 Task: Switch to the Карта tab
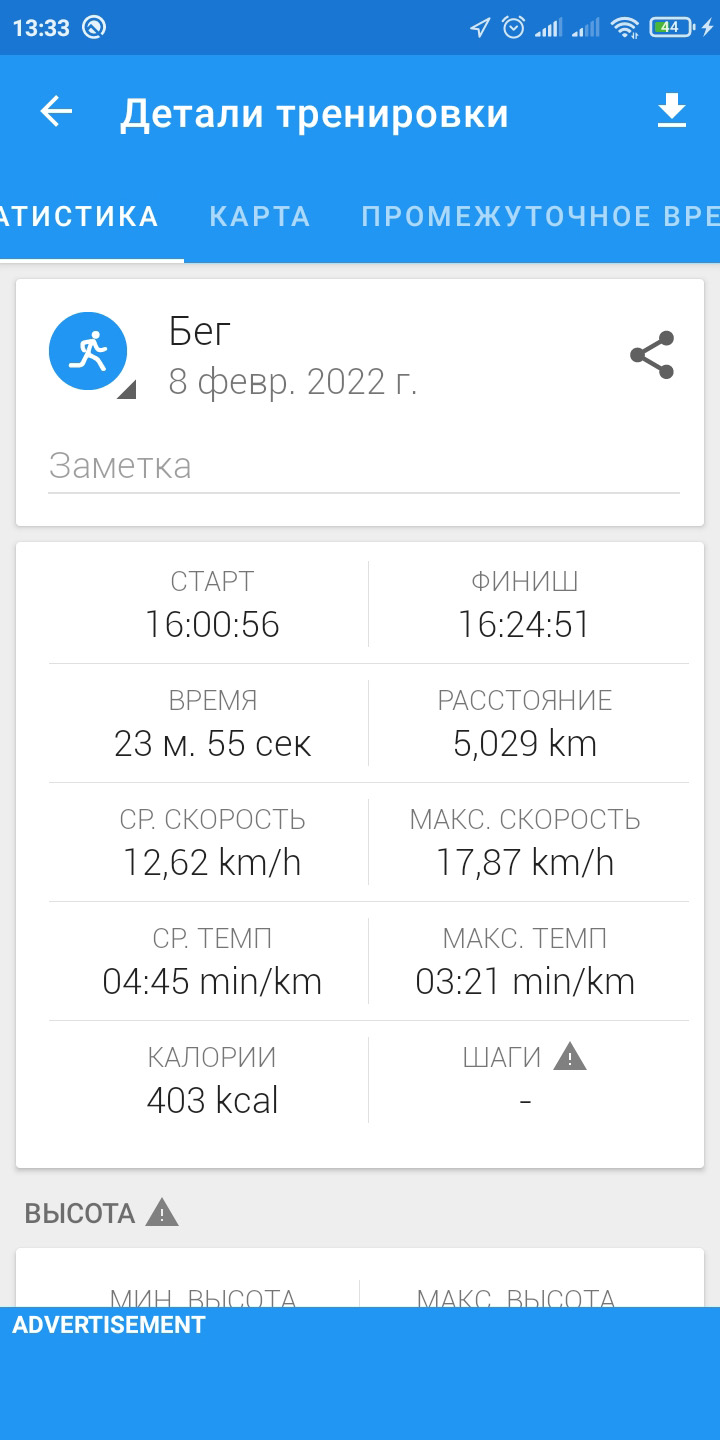coord(260,217)
